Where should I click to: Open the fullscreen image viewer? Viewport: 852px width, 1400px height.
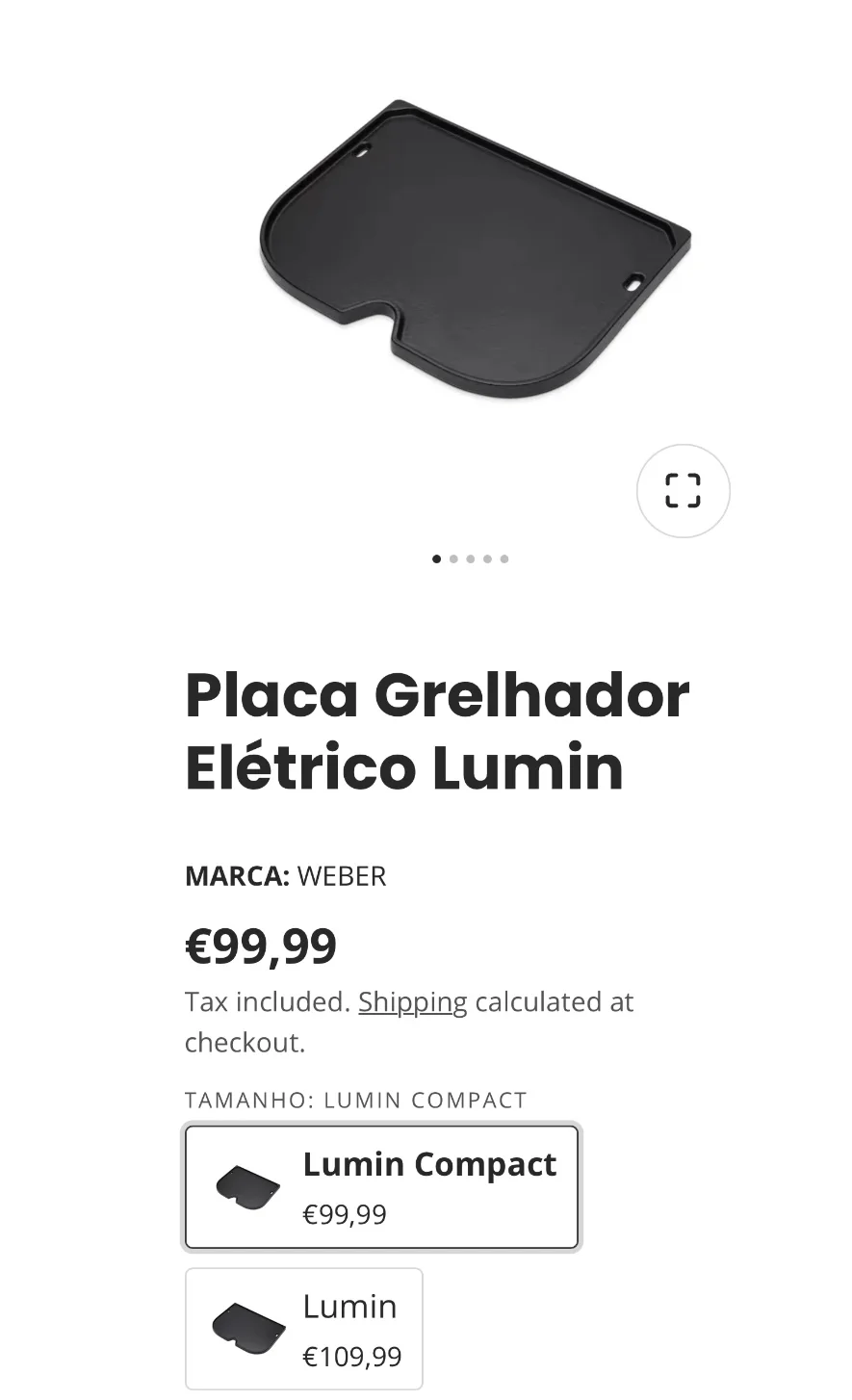point(683,490)
